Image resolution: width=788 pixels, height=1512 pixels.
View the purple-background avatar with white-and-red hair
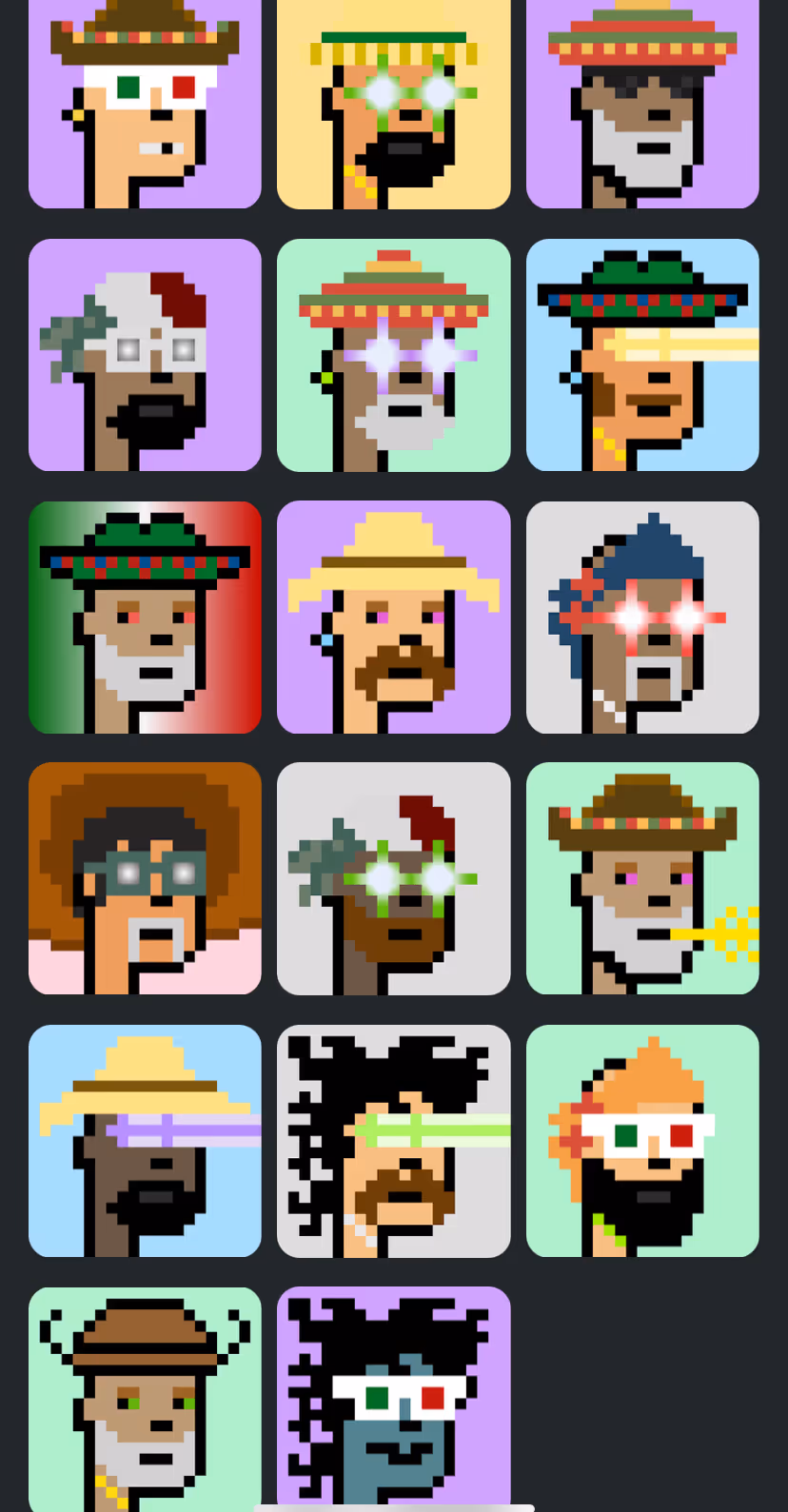coord(145,355)
